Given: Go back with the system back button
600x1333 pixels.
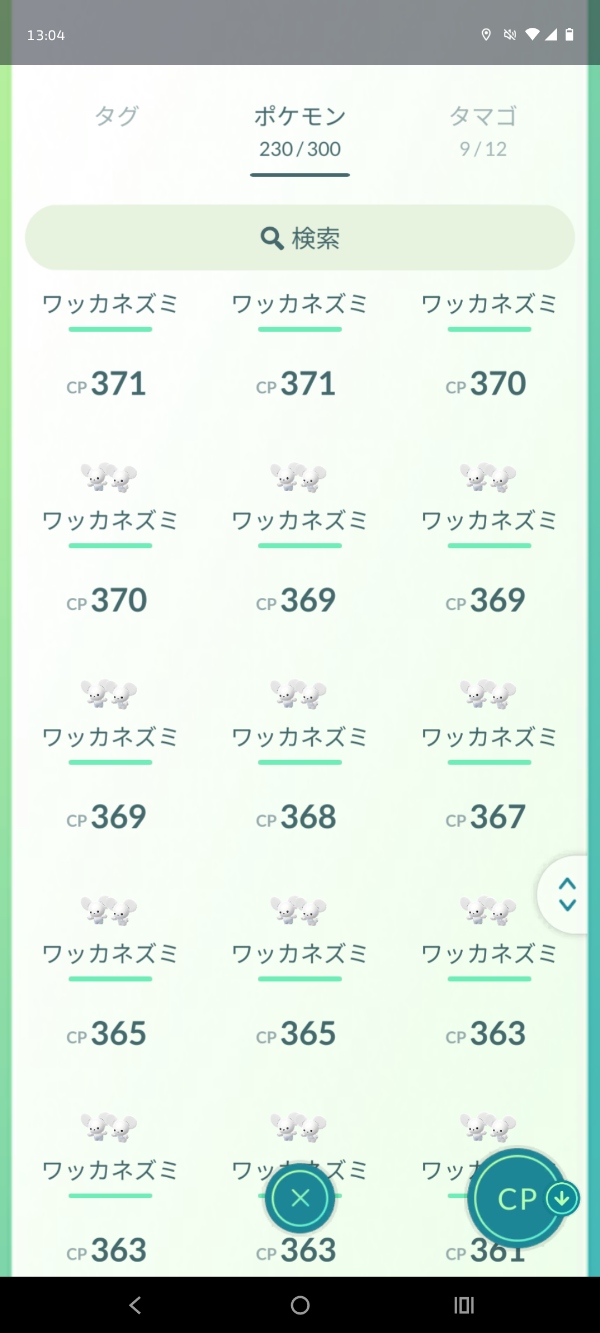Looking at the screenshot, I should (136, 1305).
